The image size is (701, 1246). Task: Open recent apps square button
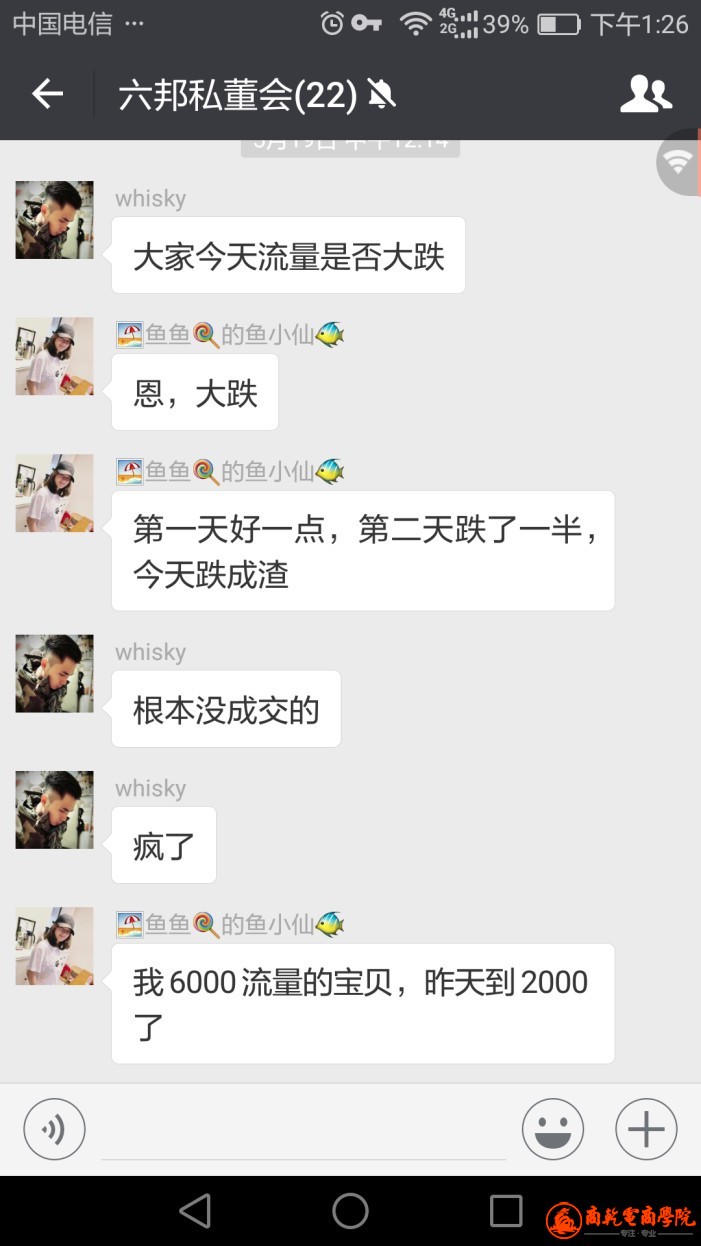click(506, 1211)
